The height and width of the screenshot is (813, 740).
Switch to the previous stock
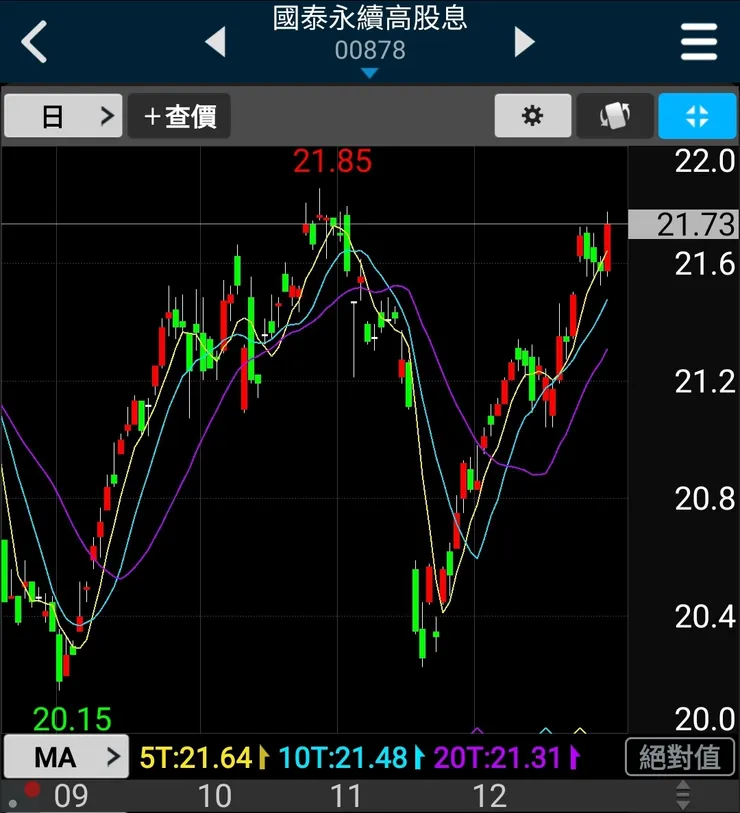coord(214,42)
